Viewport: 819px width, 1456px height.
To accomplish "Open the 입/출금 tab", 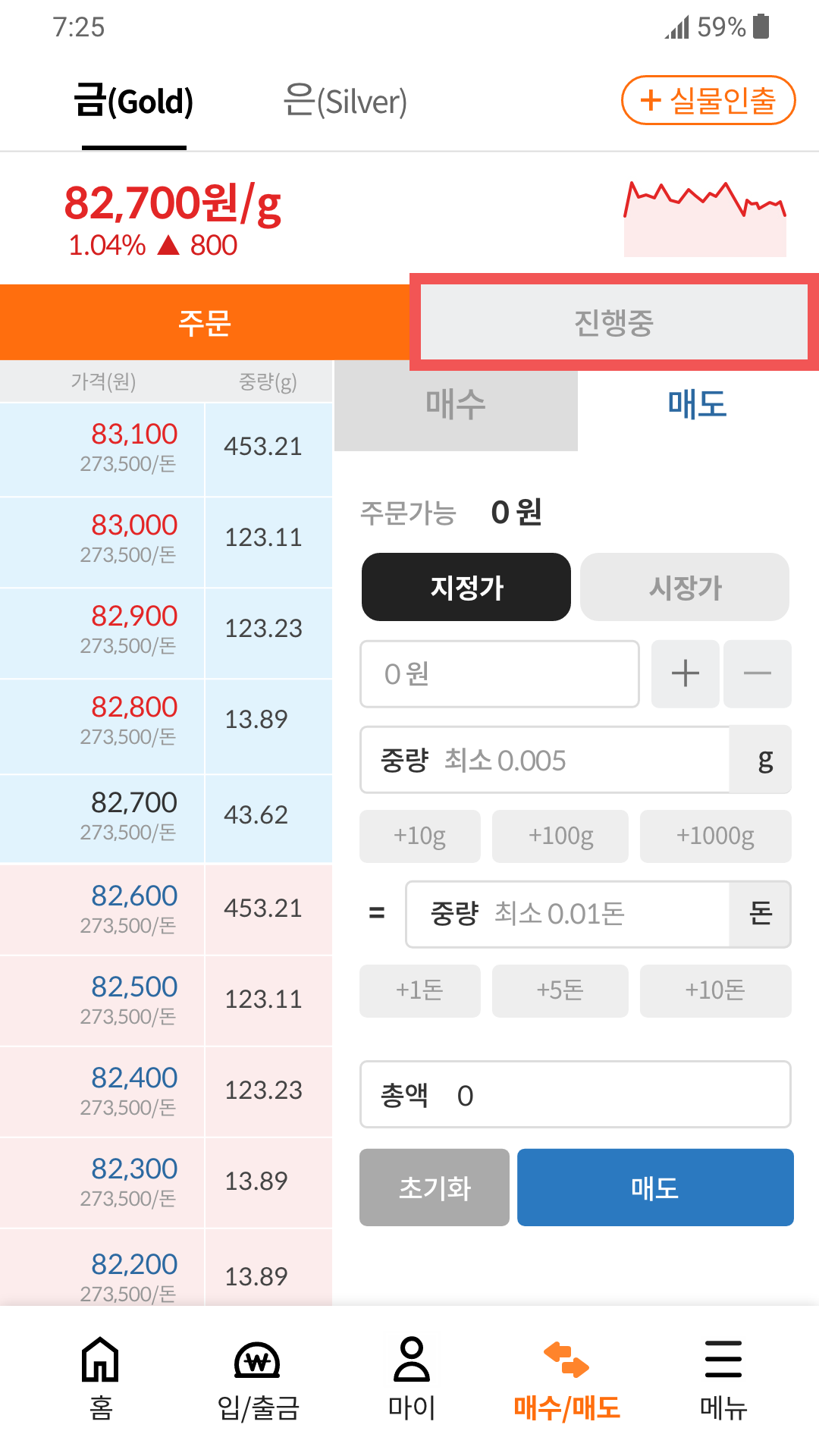I will tap(258, 1378).
